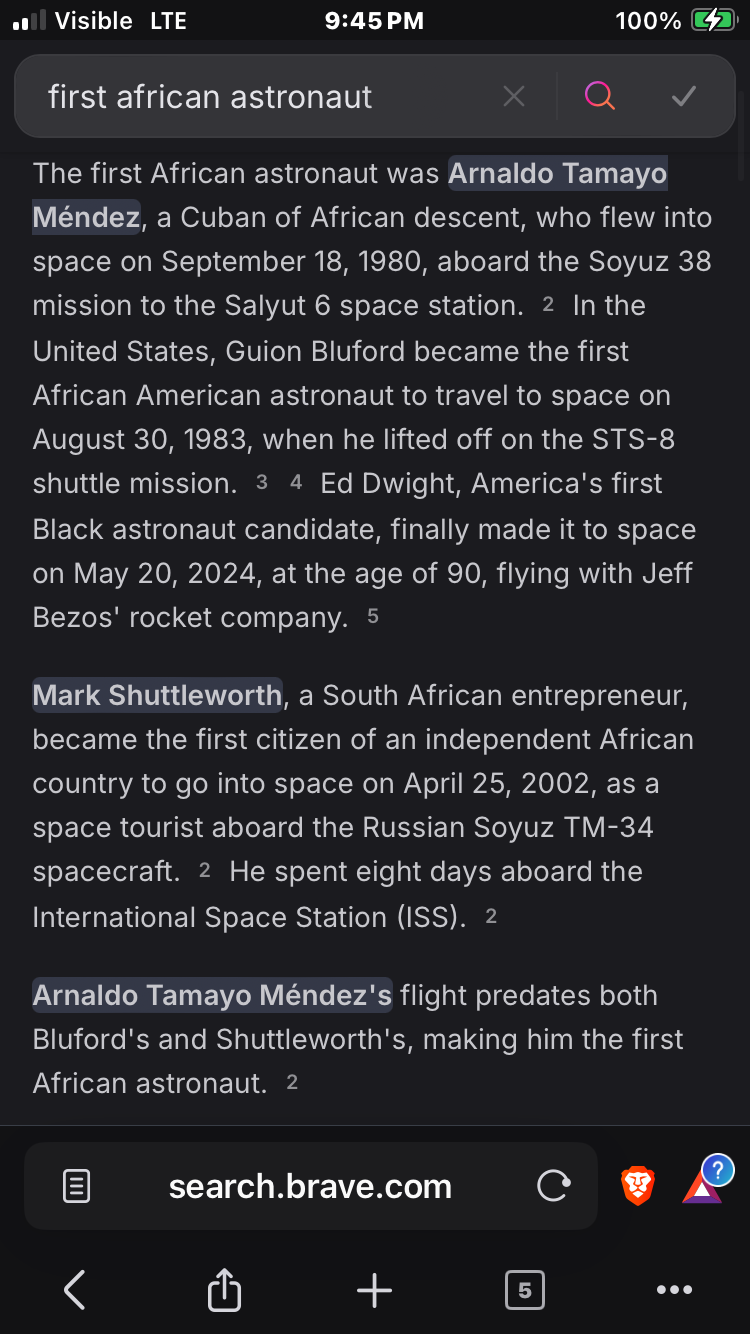Run the search with the magnifier icon
Viewport: 750px width, 1334px height.
pos(599,96)
